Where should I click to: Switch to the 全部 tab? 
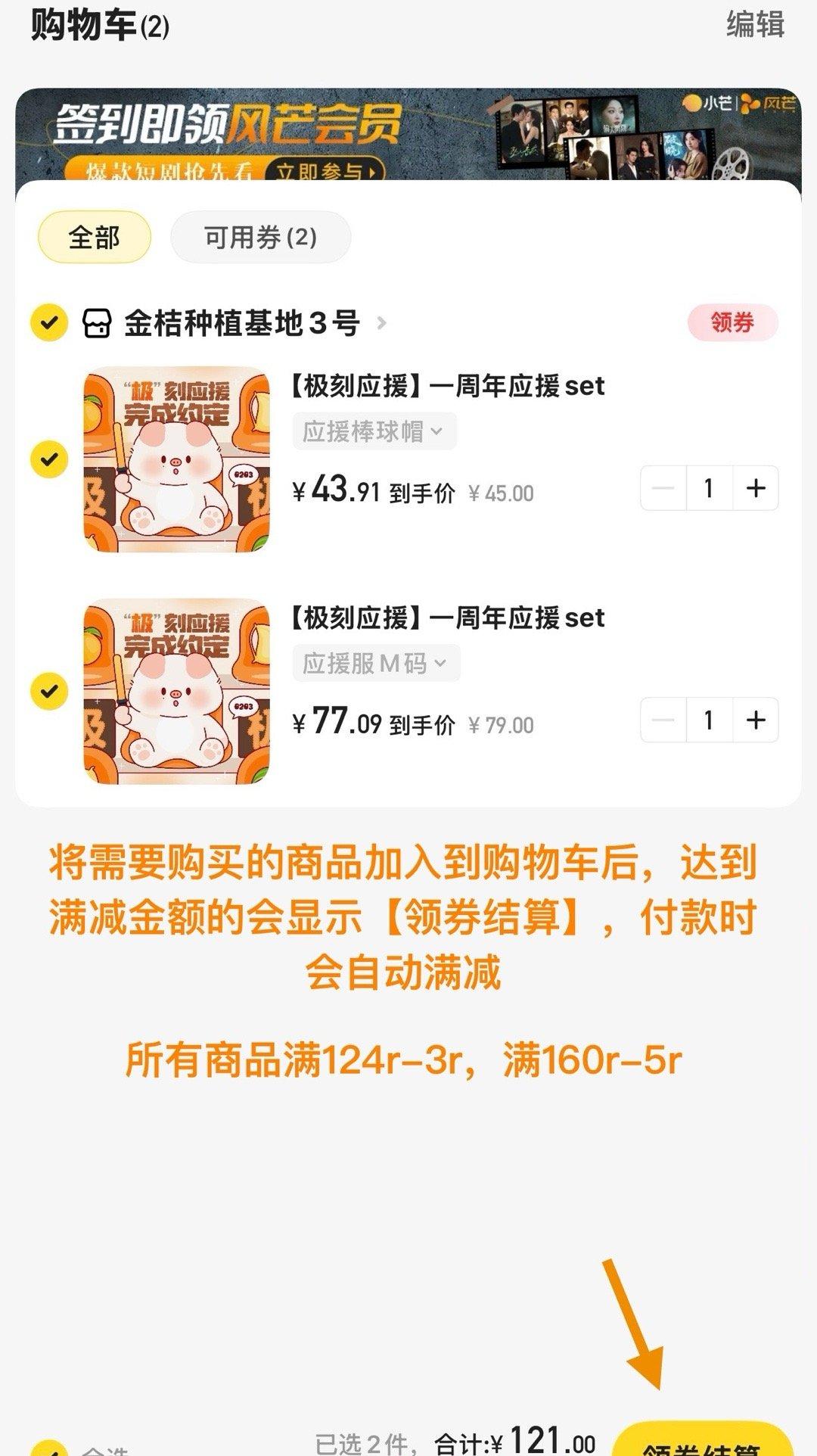tap(95, 238)
